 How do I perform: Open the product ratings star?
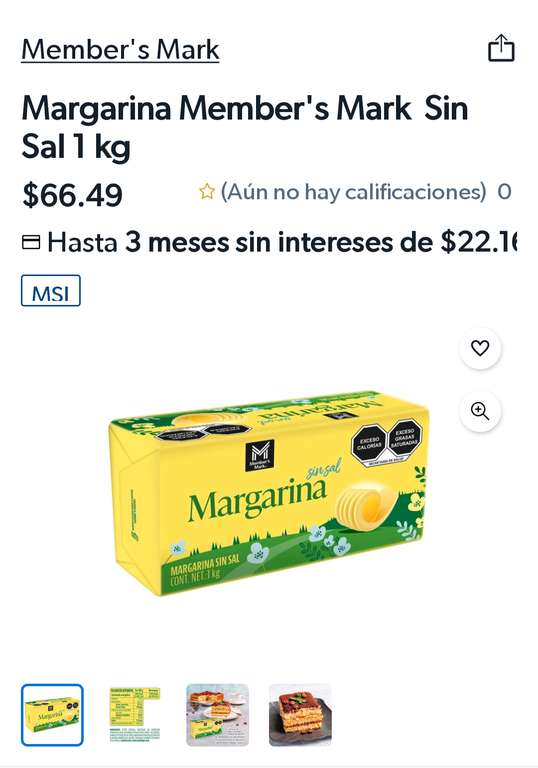click(x=207, y=192)
